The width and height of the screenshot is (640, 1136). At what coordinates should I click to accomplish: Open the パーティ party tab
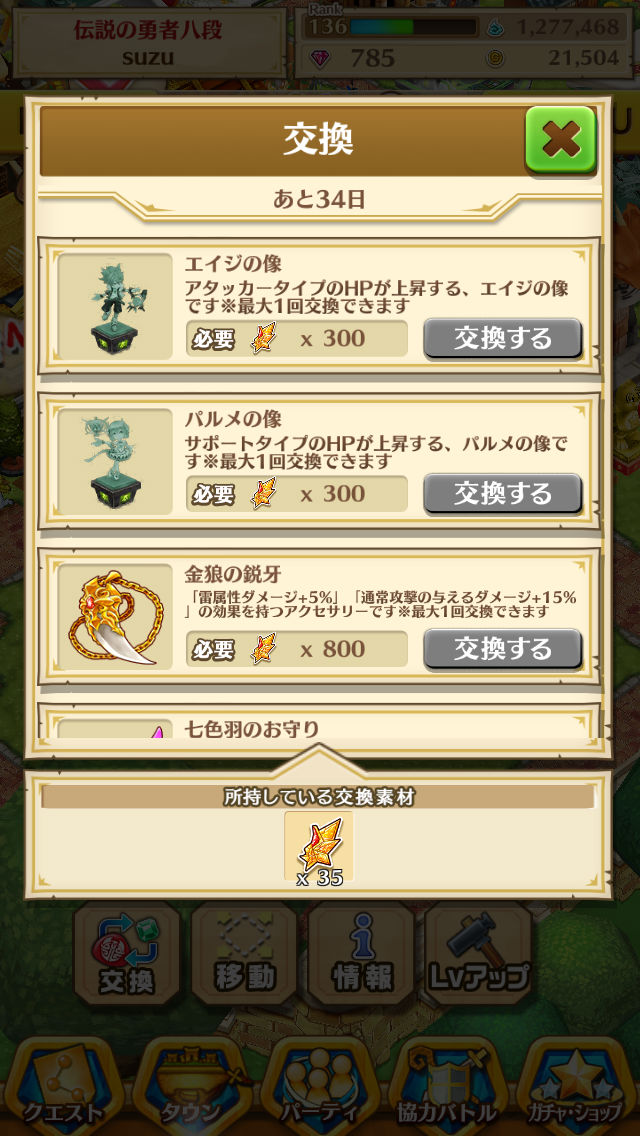(319, 1090)
